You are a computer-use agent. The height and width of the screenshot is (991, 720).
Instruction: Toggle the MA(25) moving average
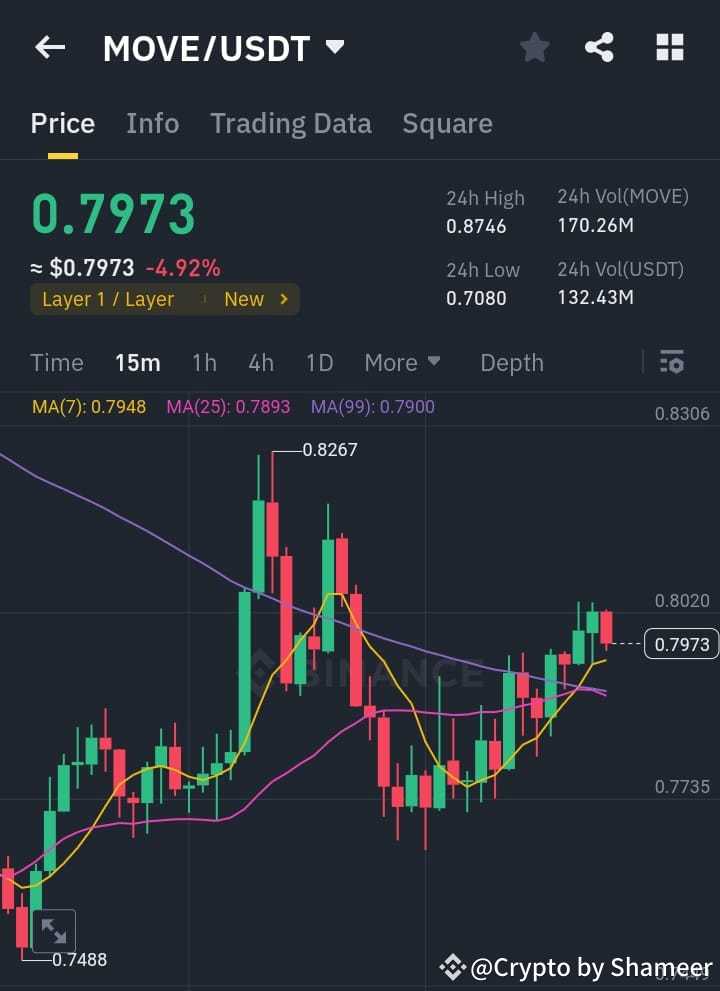[228, 407]
